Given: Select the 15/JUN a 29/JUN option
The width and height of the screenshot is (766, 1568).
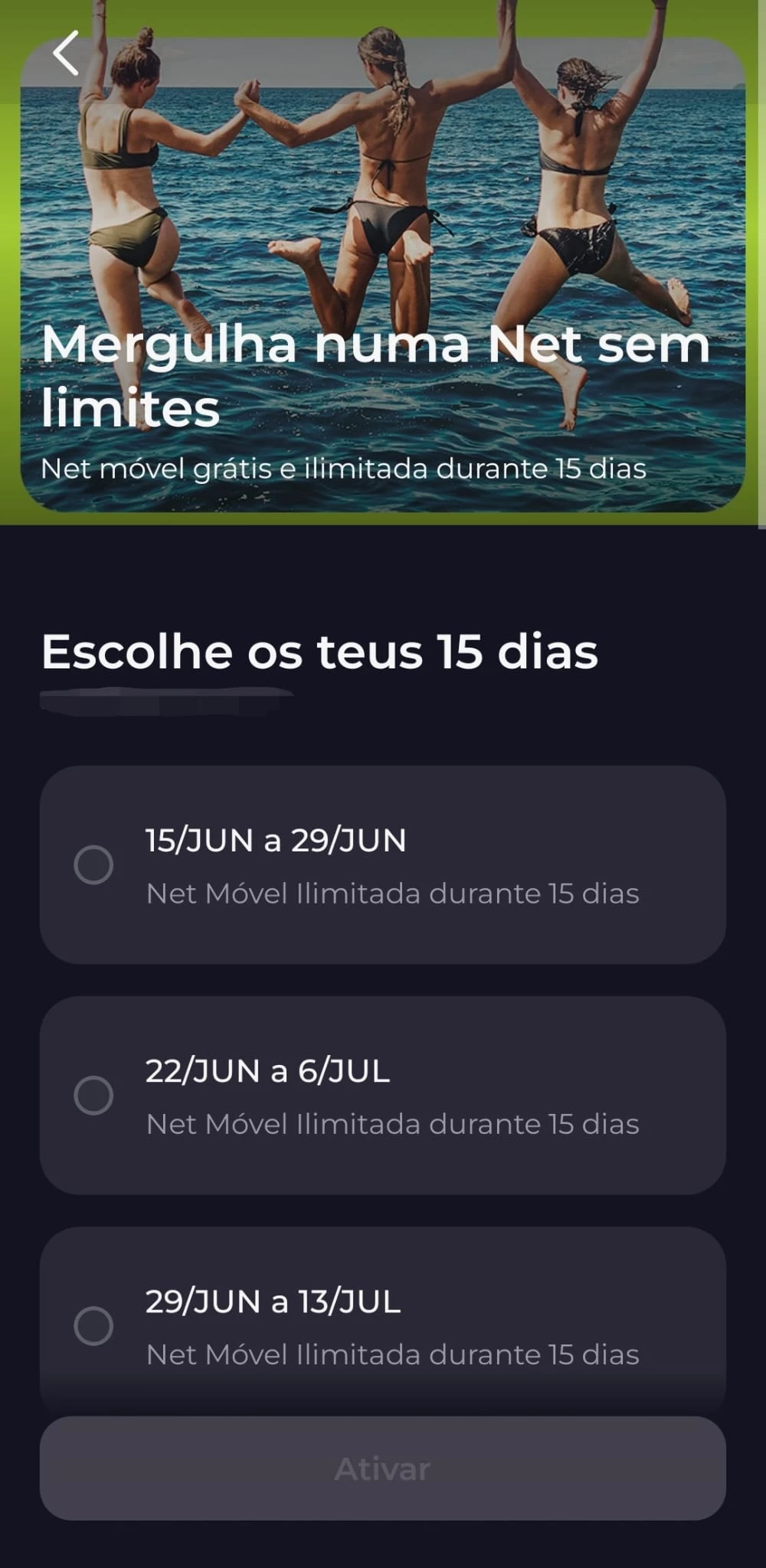Looking at the screenshot, I should point(93,865).
